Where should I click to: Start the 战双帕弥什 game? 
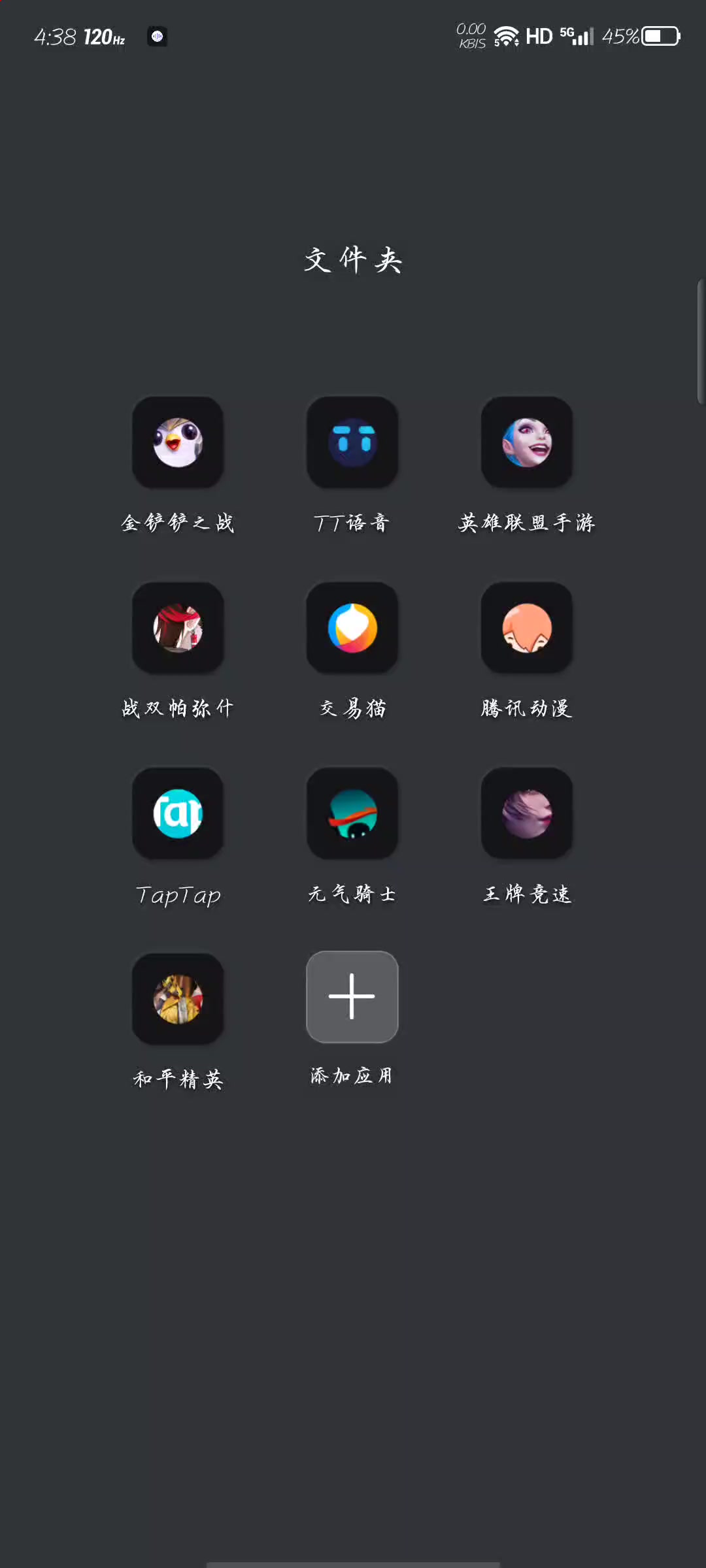[x=178, y=628]
